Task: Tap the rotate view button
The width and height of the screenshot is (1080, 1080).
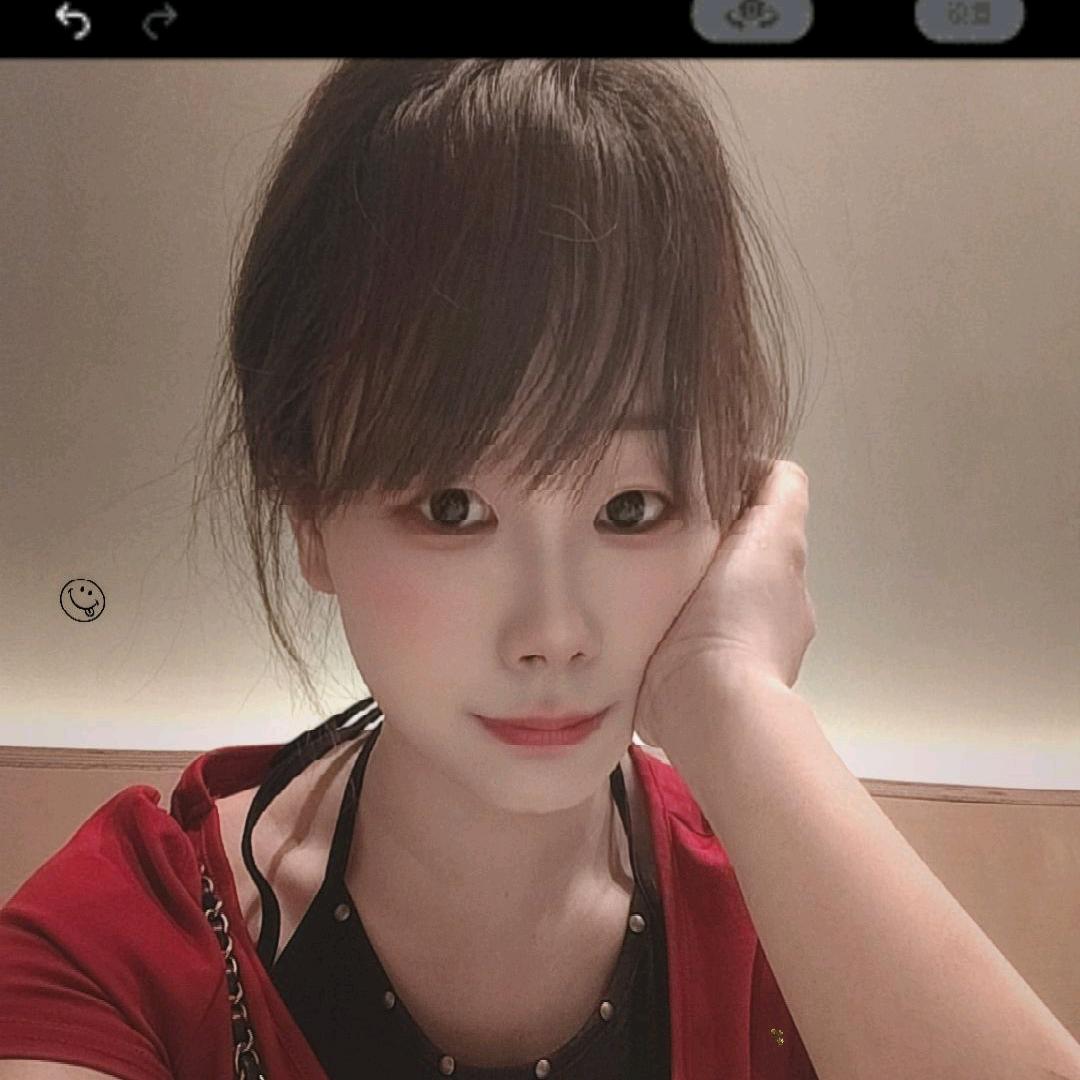Action: (x=752, y=17)
